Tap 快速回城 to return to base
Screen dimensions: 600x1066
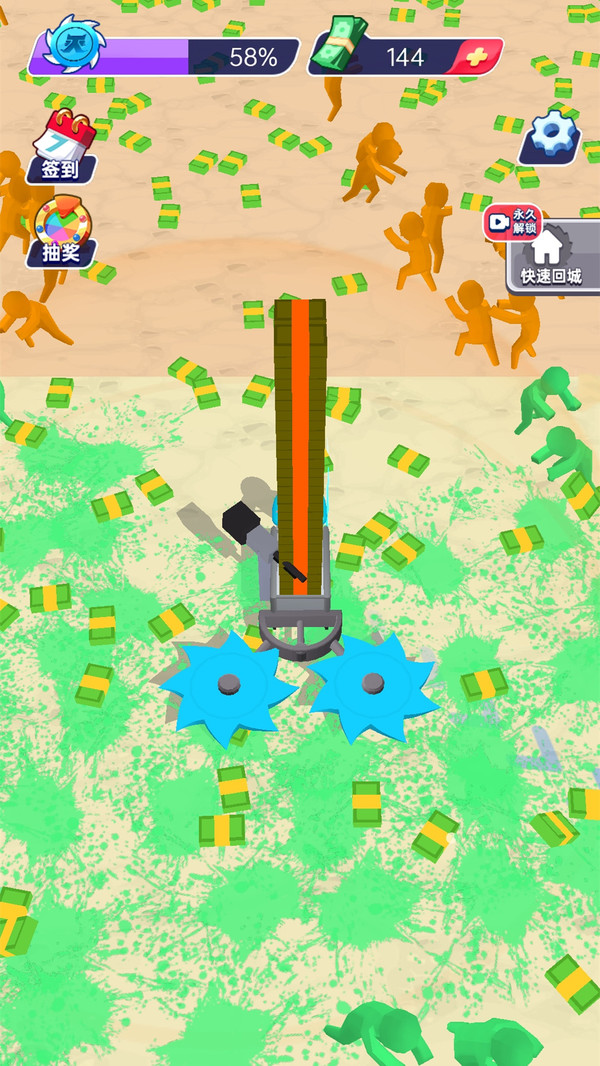point(551,258)
